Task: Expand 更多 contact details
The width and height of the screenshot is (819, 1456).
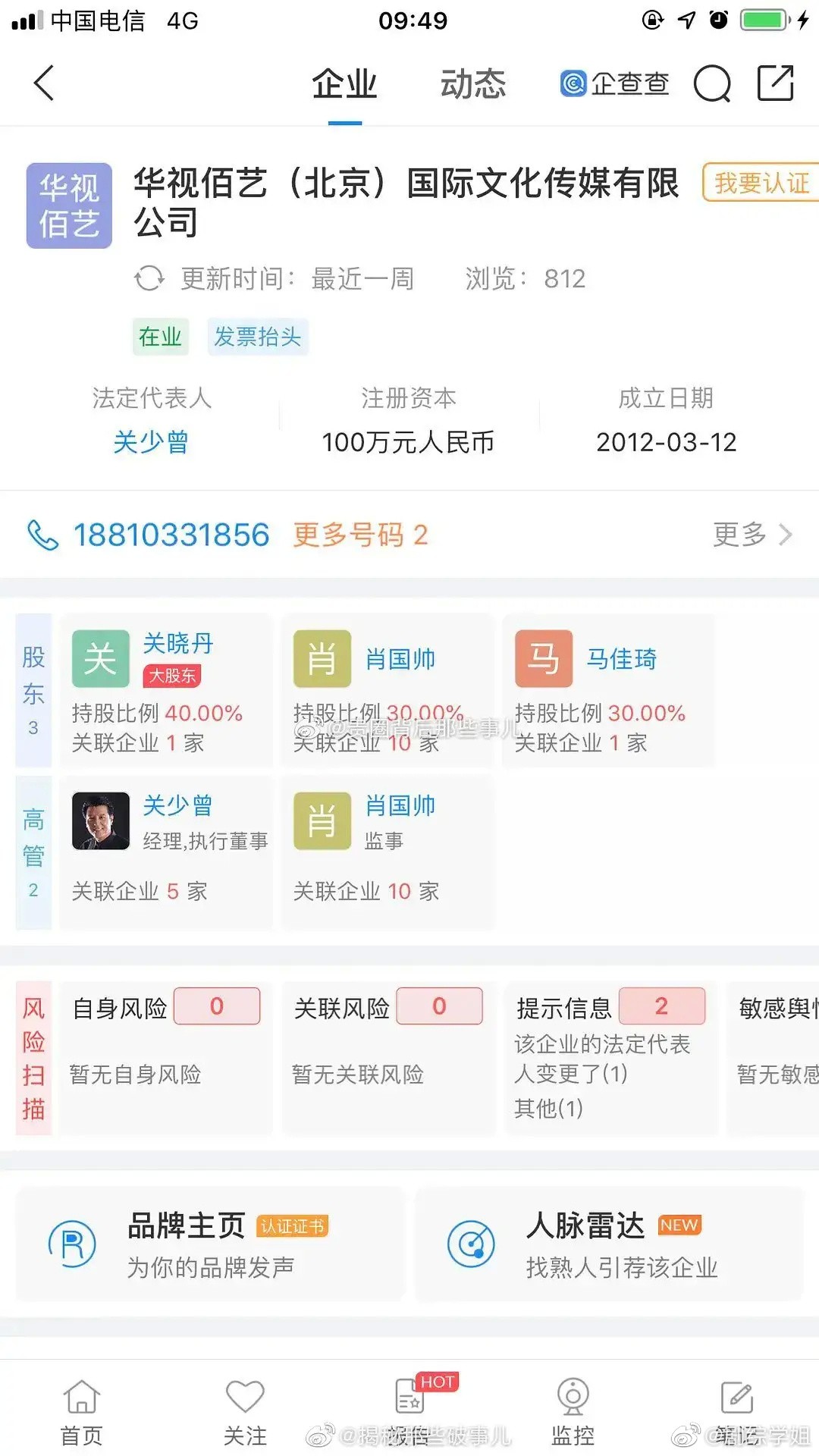Action: pos(752,535)
